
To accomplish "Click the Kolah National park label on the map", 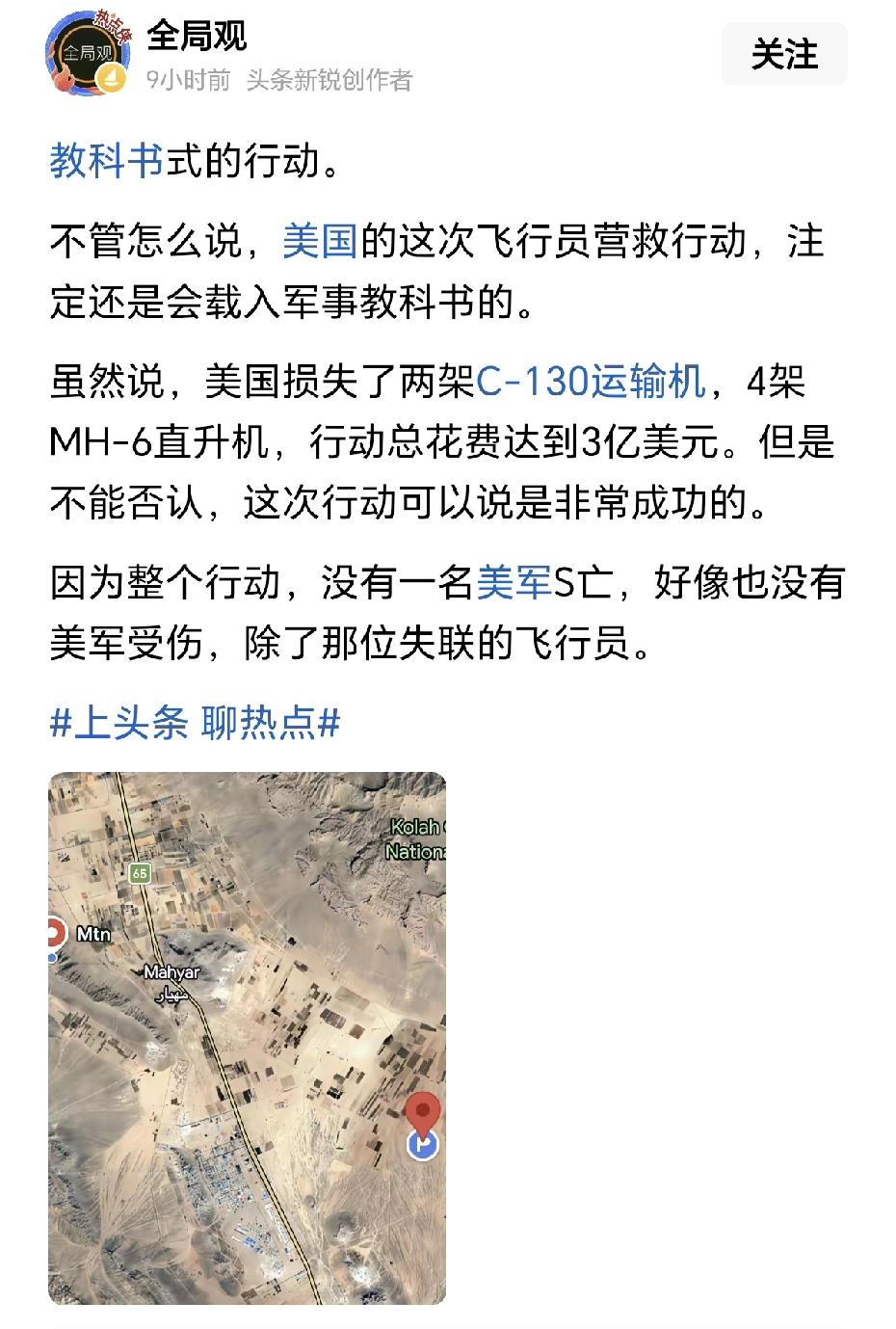I will point(416,837).
